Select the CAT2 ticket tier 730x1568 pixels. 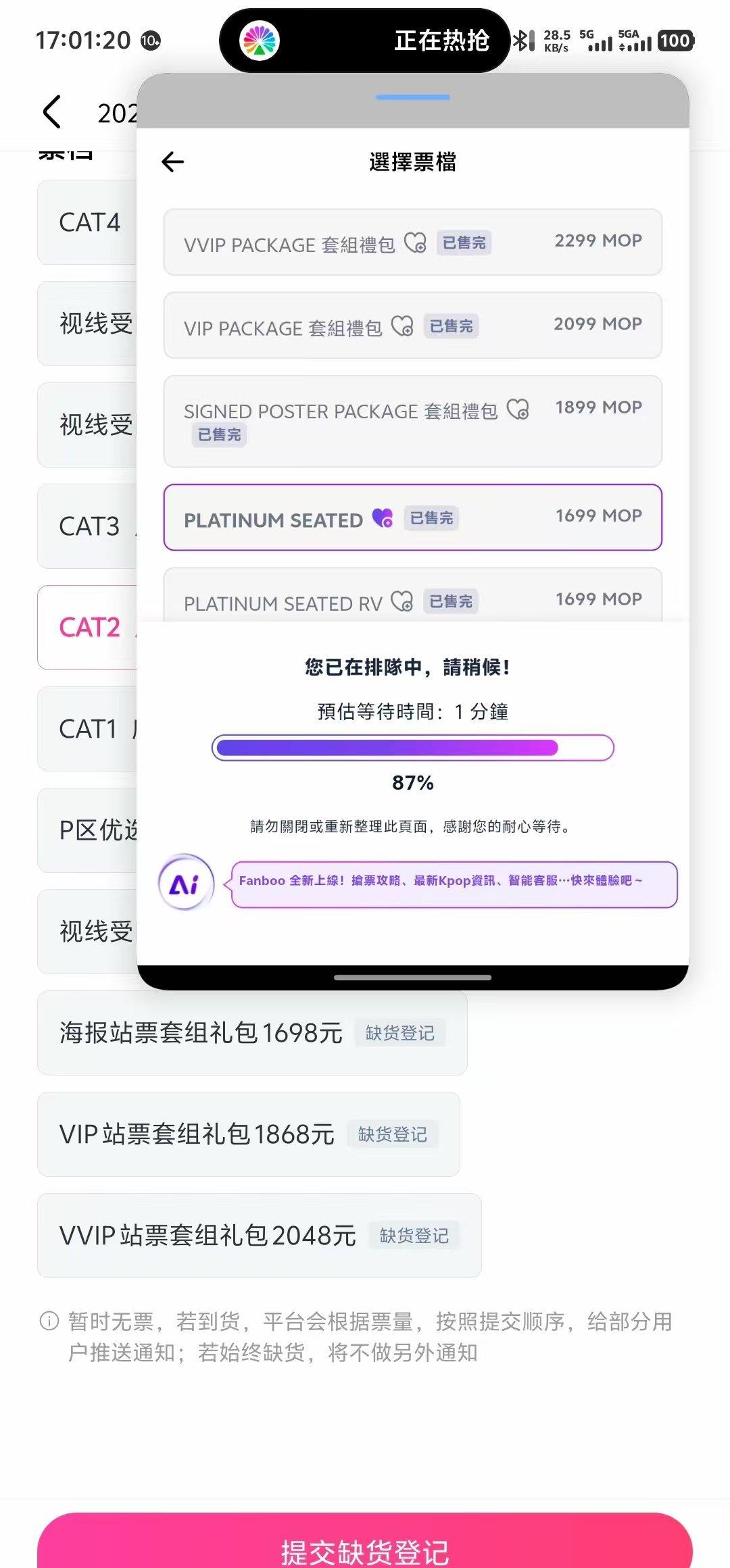[x=88, y=628]
